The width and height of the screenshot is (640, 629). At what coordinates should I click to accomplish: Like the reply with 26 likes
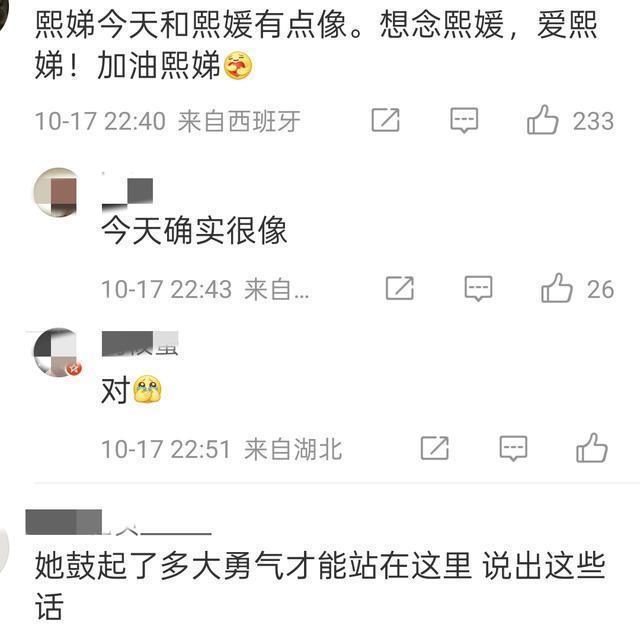pyautogui.click(x=557, y=289)
